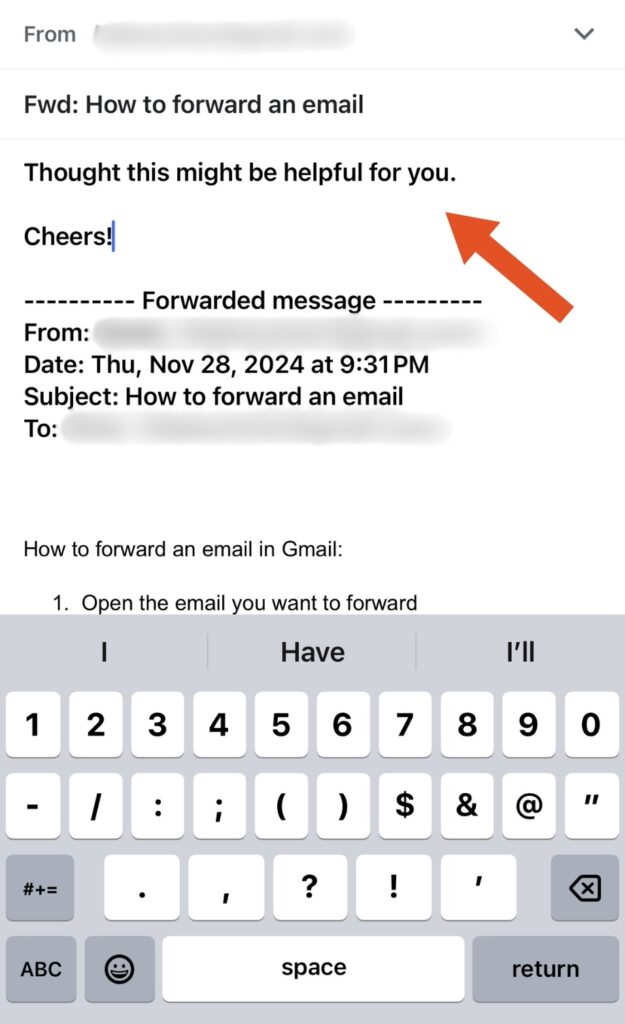
Task: Choose the "I'll" word suggestion
Action: (x=520, y=653)
